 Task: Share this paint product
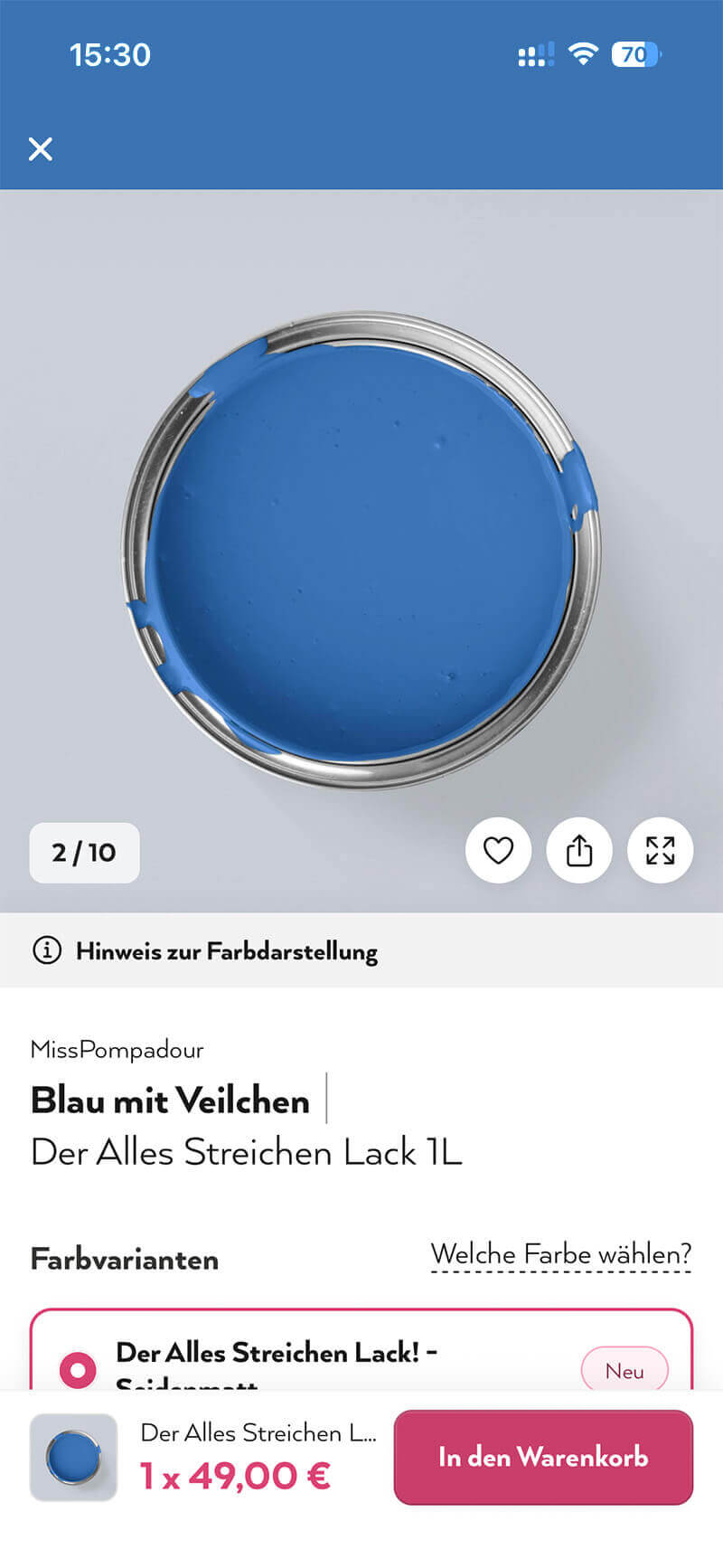coord(579,851)
